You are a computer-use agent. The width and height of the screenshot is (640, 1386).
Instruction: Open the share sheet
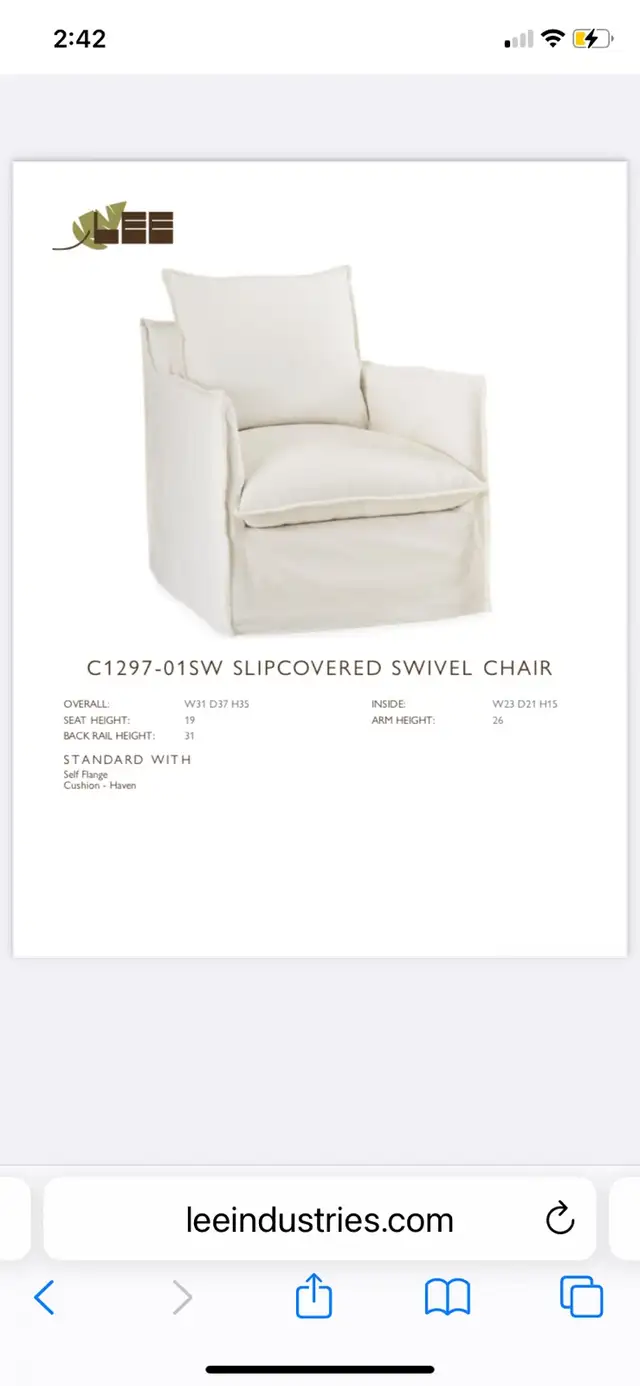click(x=313, y=1296)
